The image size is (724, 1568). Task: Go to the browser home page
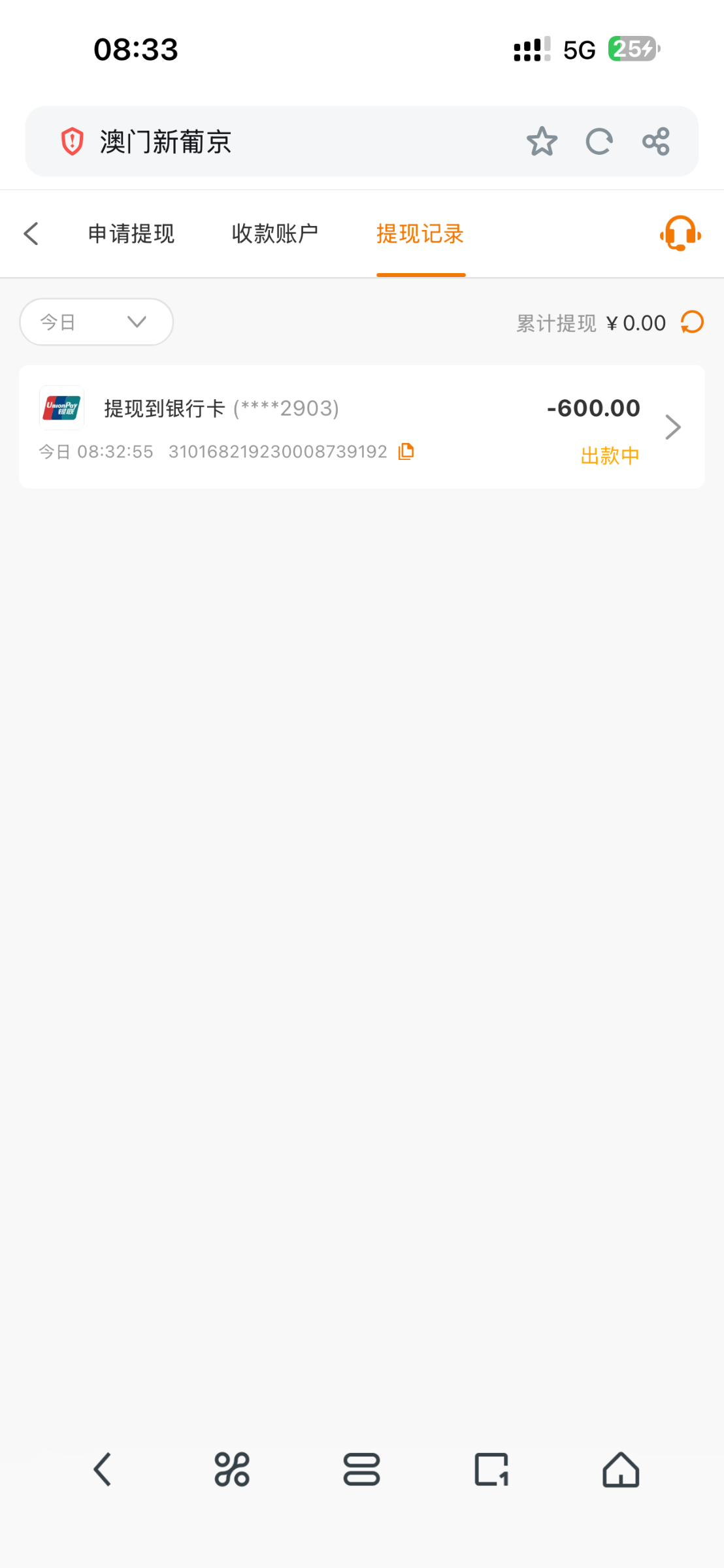[x=621, y=1469]
